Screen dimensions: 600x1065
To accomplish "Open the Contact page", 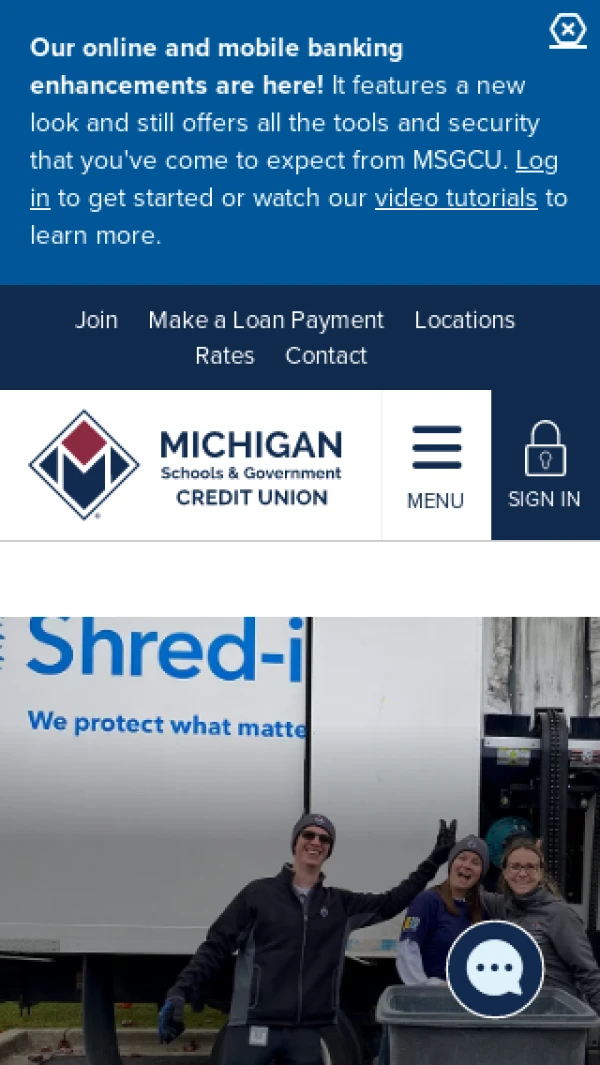I will pyautogui.click(x=326, y=356).
